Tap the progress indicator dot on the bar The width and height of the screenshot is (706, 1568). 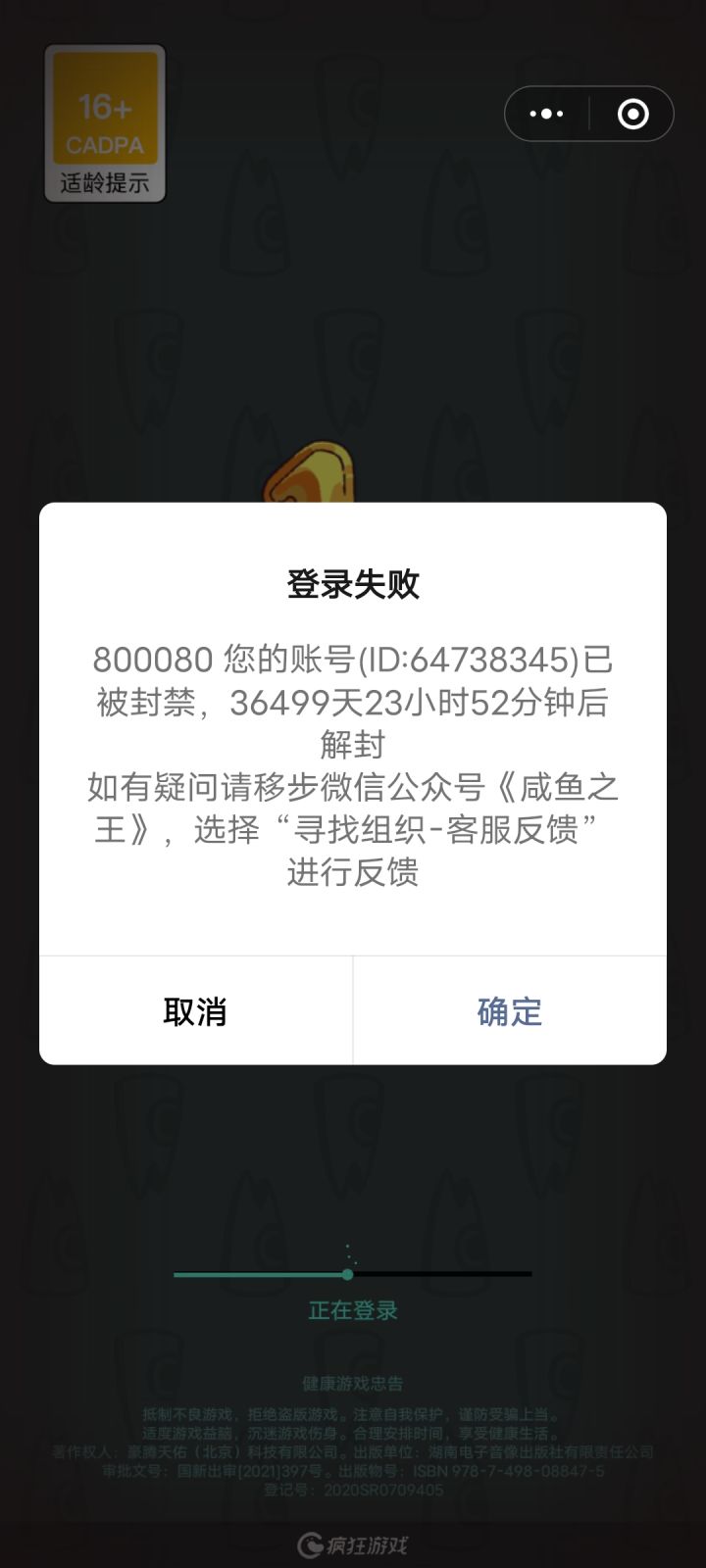tap(345, 1275)
